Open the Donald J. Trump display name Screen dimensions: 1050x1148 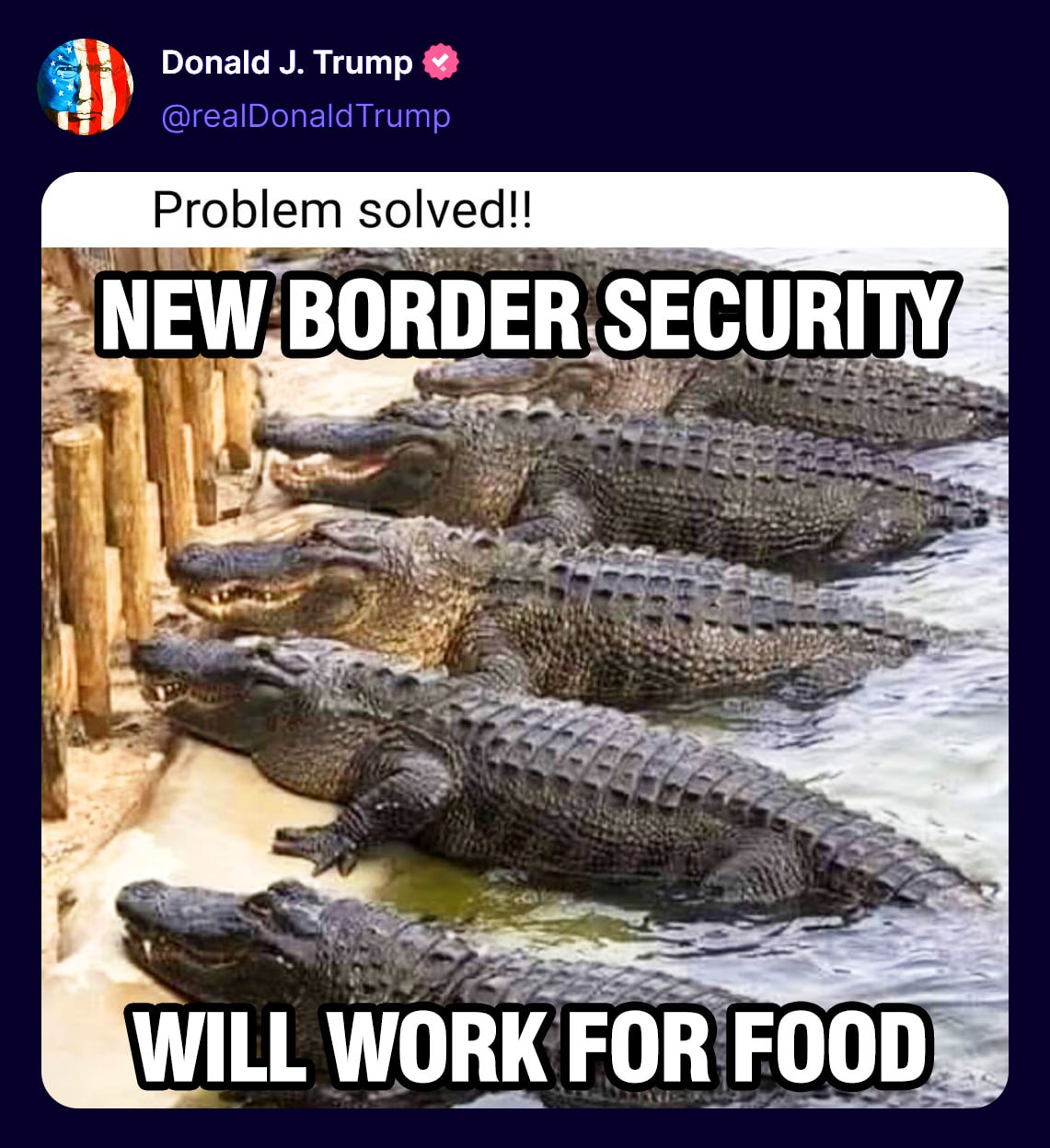(x=286, y=63)
